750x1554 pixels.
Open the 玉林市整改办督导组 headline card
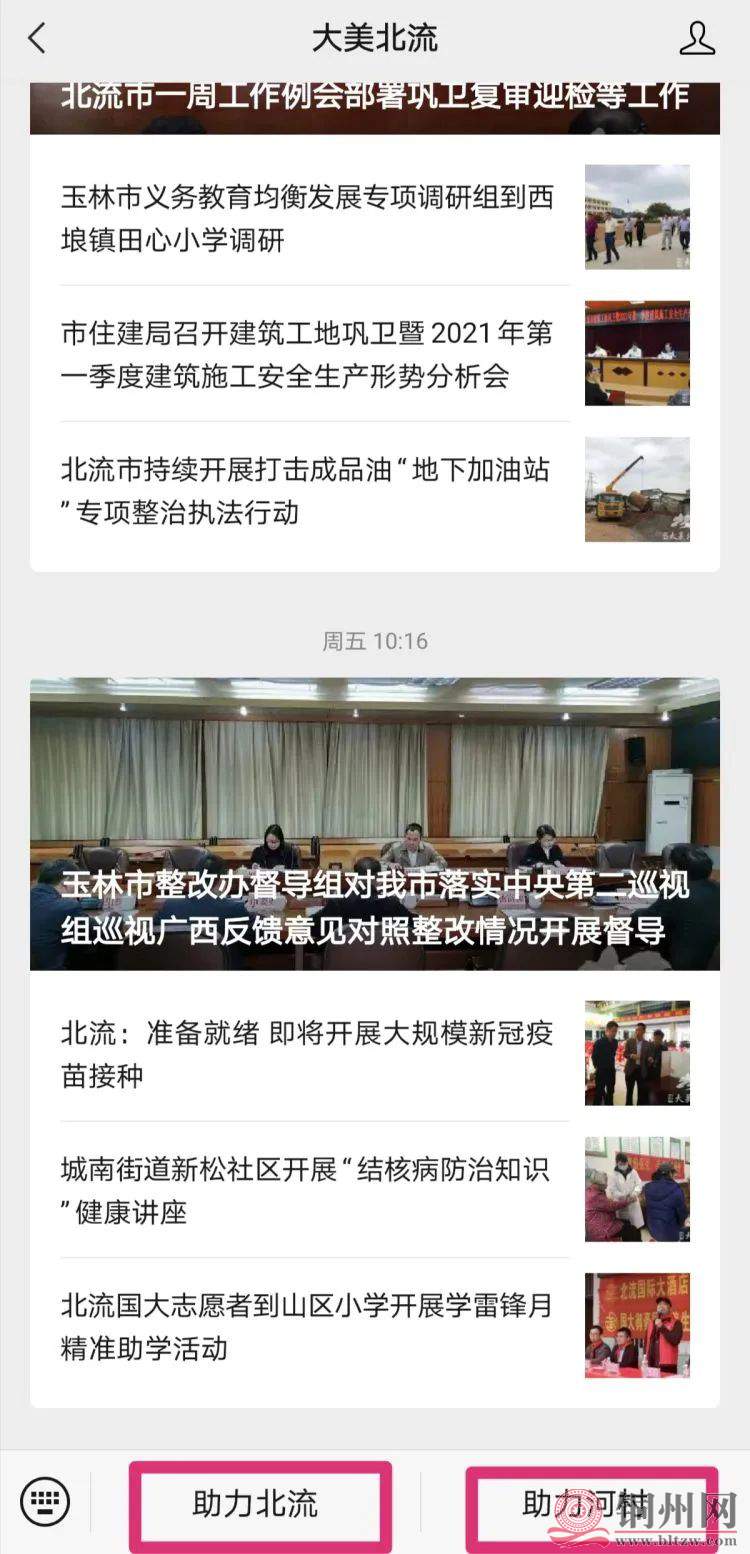374,824
